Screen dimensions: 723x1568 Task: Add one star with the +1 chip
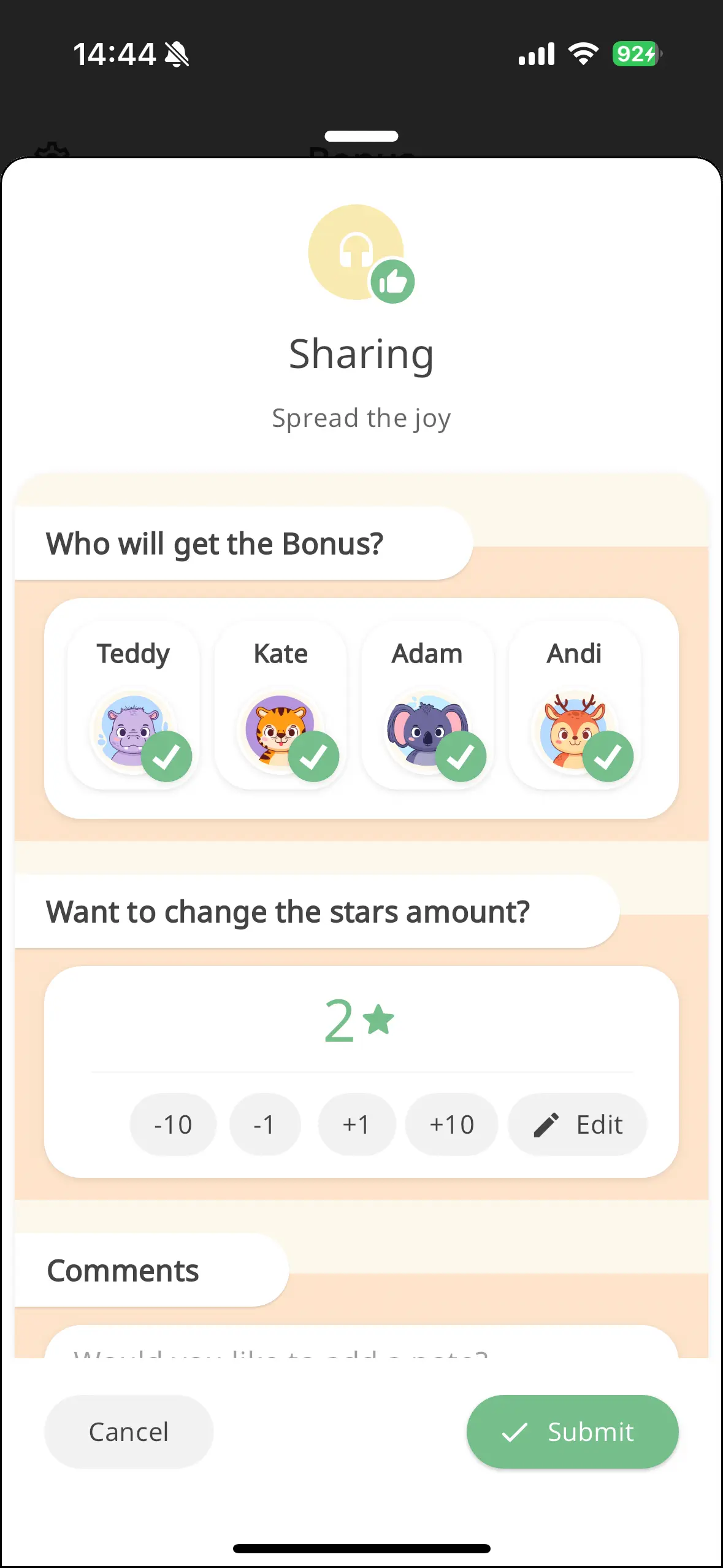[x=356, y=1124]
